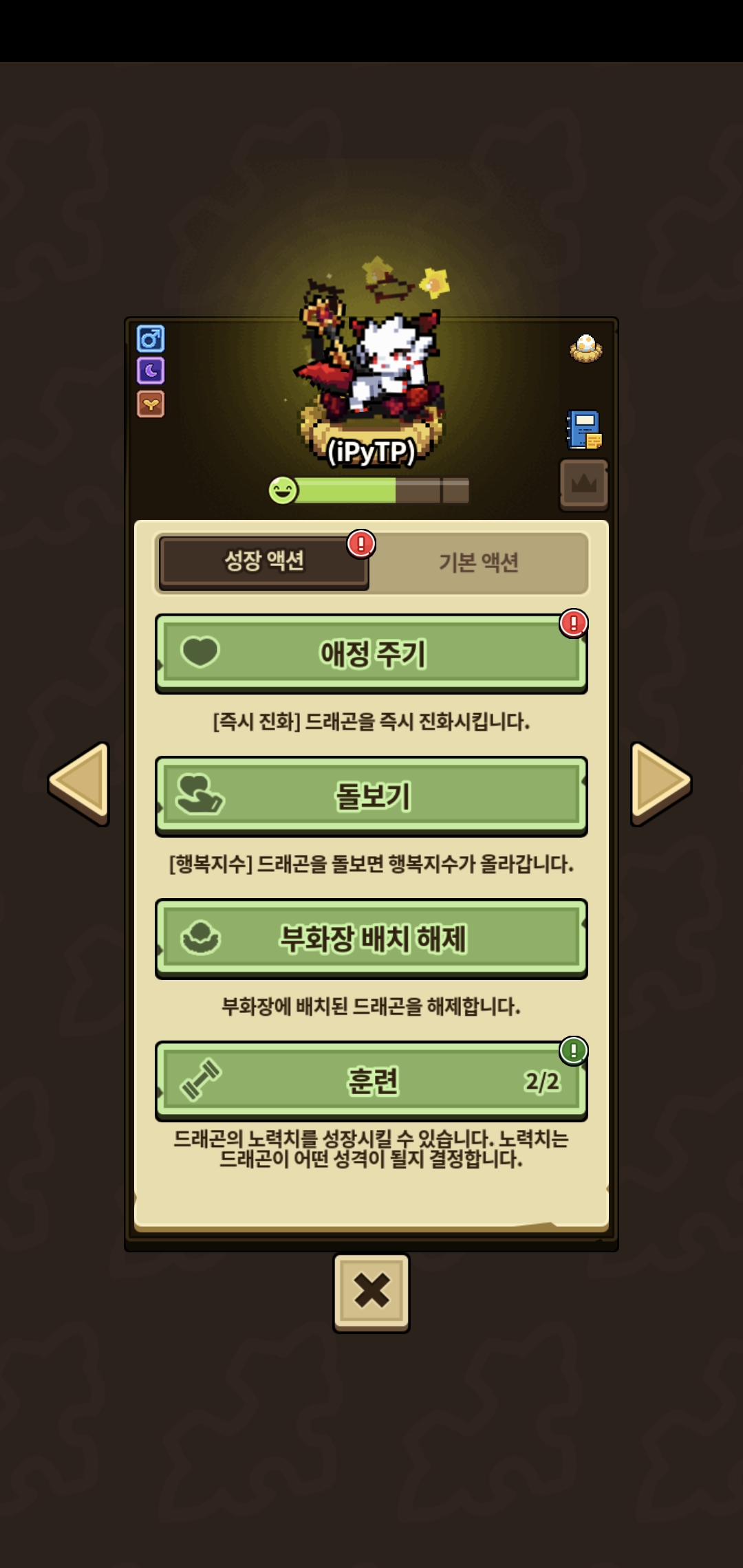
Task: Tap the male gender icon
Action: (x=151, y=338)
